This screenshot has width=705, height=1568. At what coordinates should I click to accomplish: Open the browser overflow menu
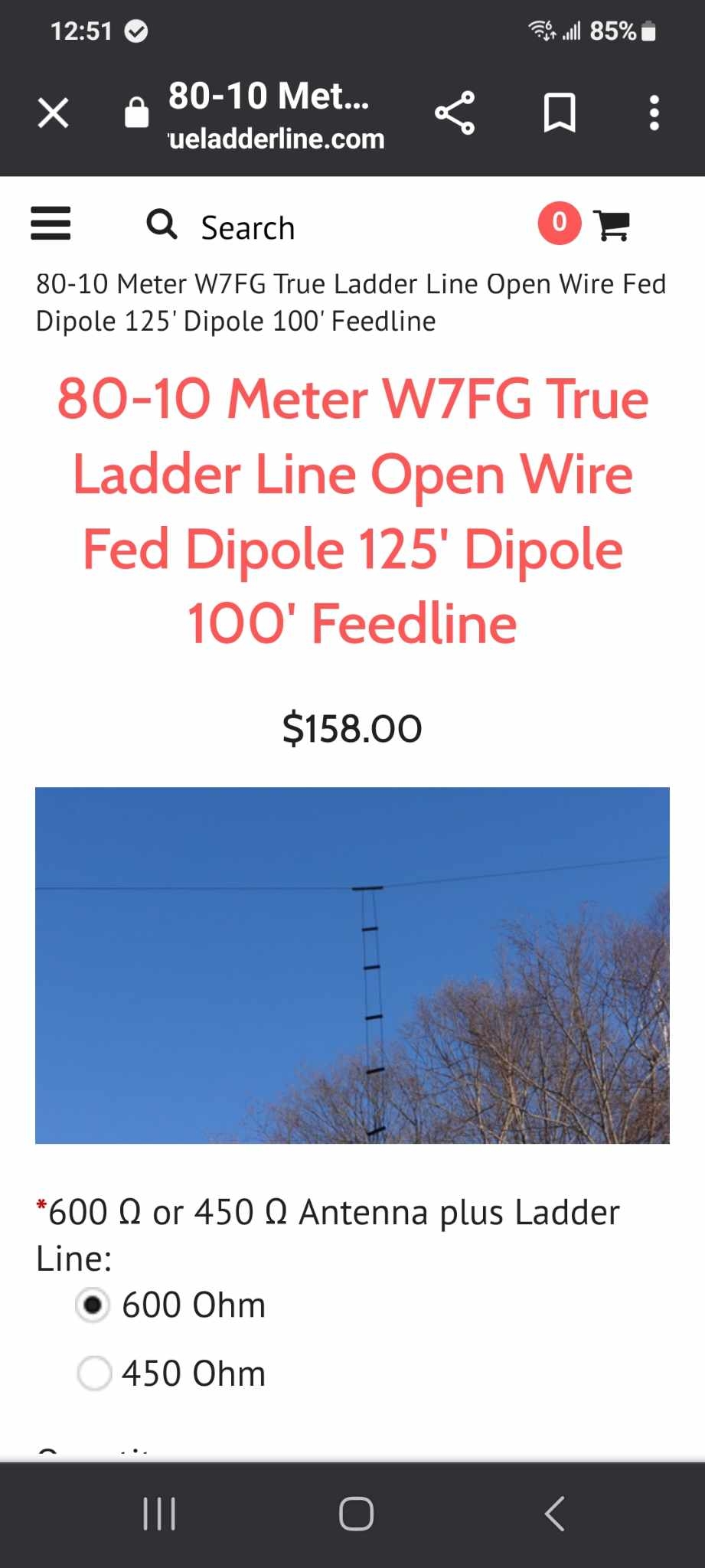654,113
